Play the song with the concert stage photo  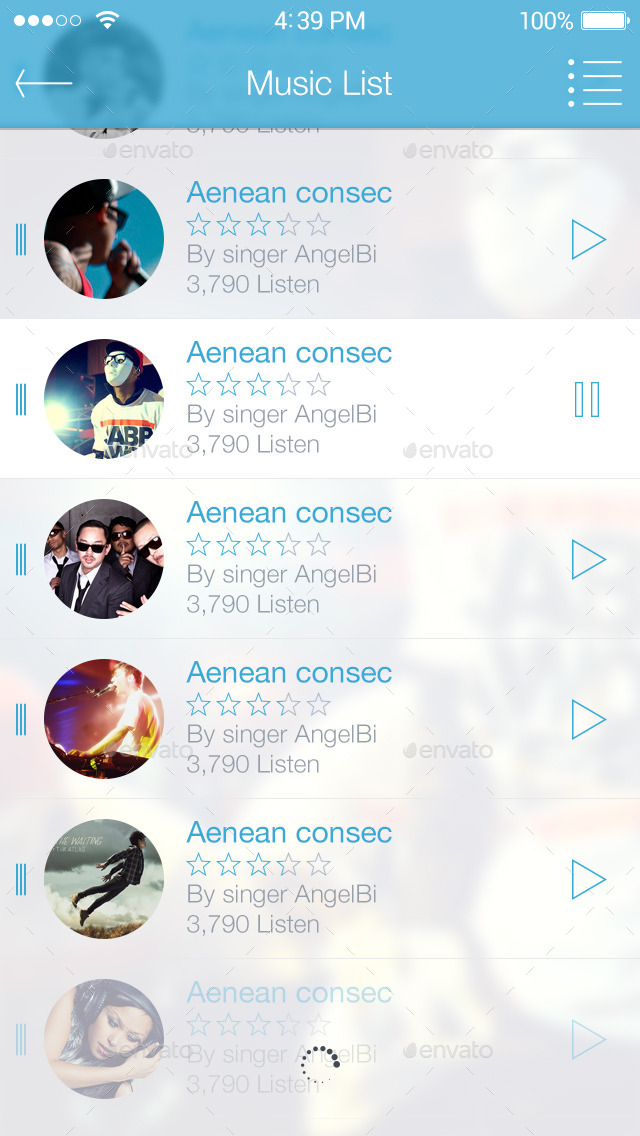588,720
